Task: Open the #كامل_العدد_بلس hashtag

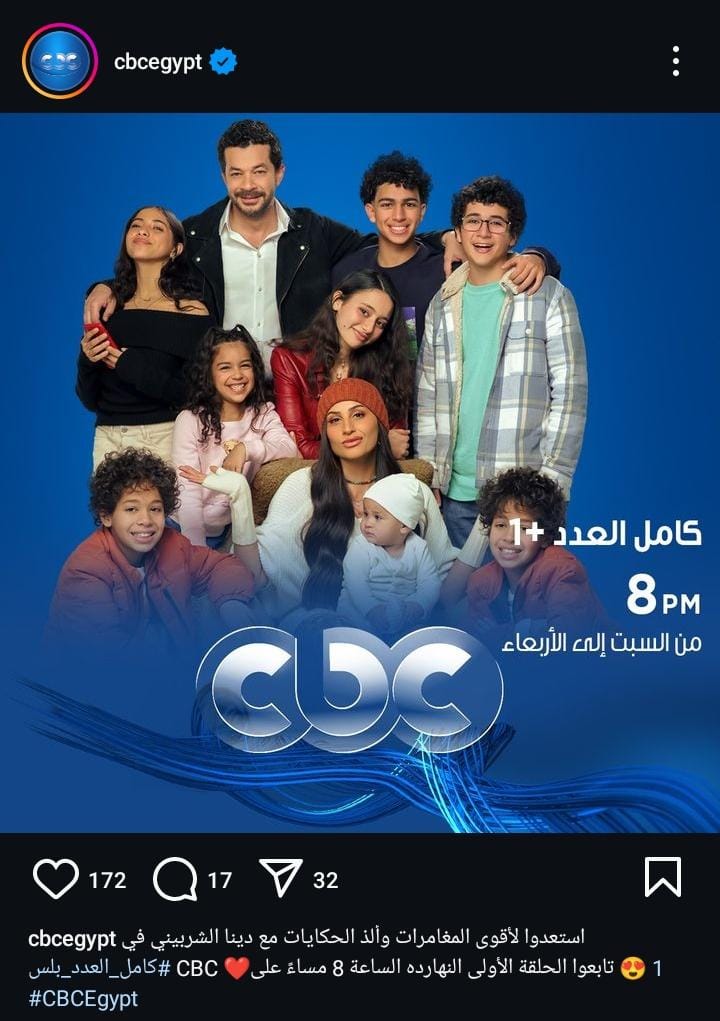Action: 99,968
